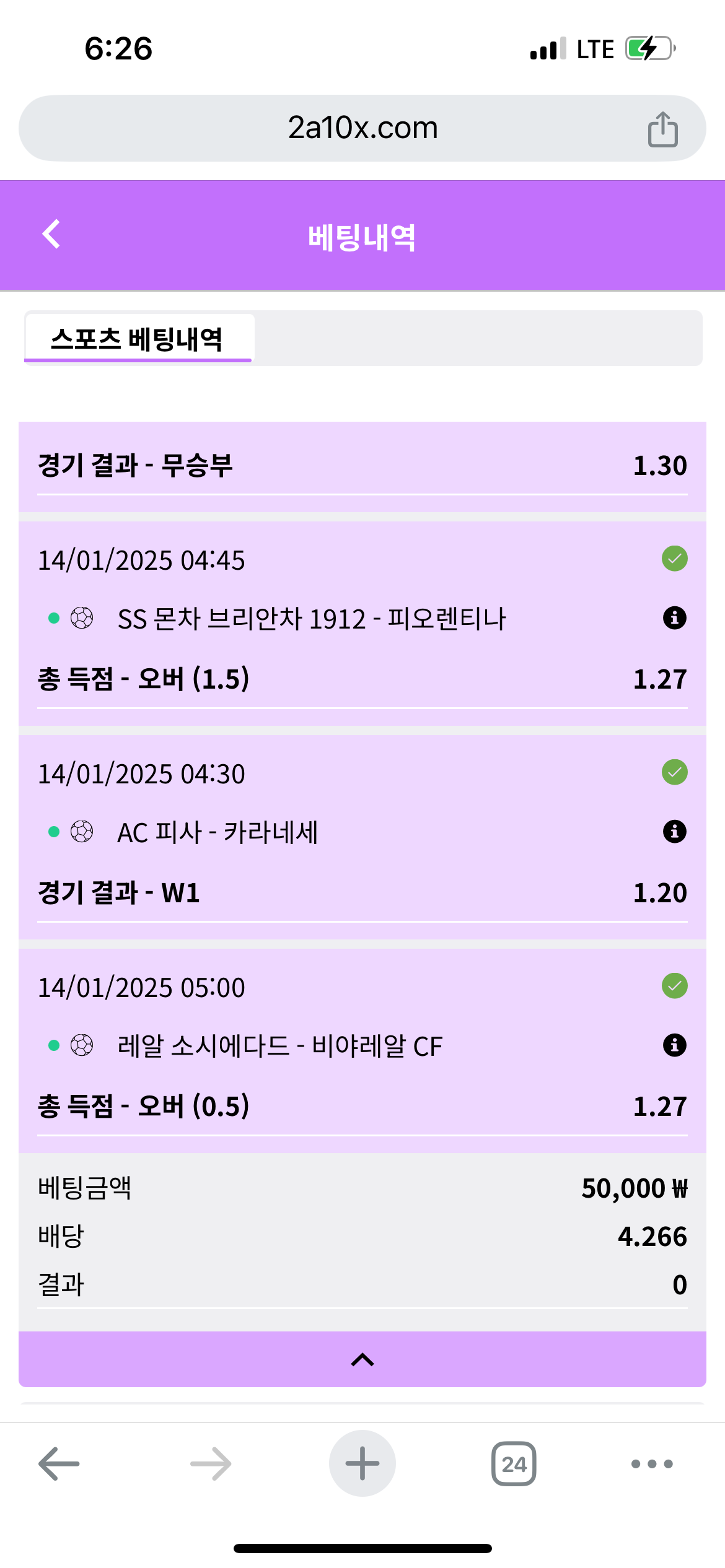Open the browser more options menu
This screenshot has width=725, height=1568.
point(651,1464)
